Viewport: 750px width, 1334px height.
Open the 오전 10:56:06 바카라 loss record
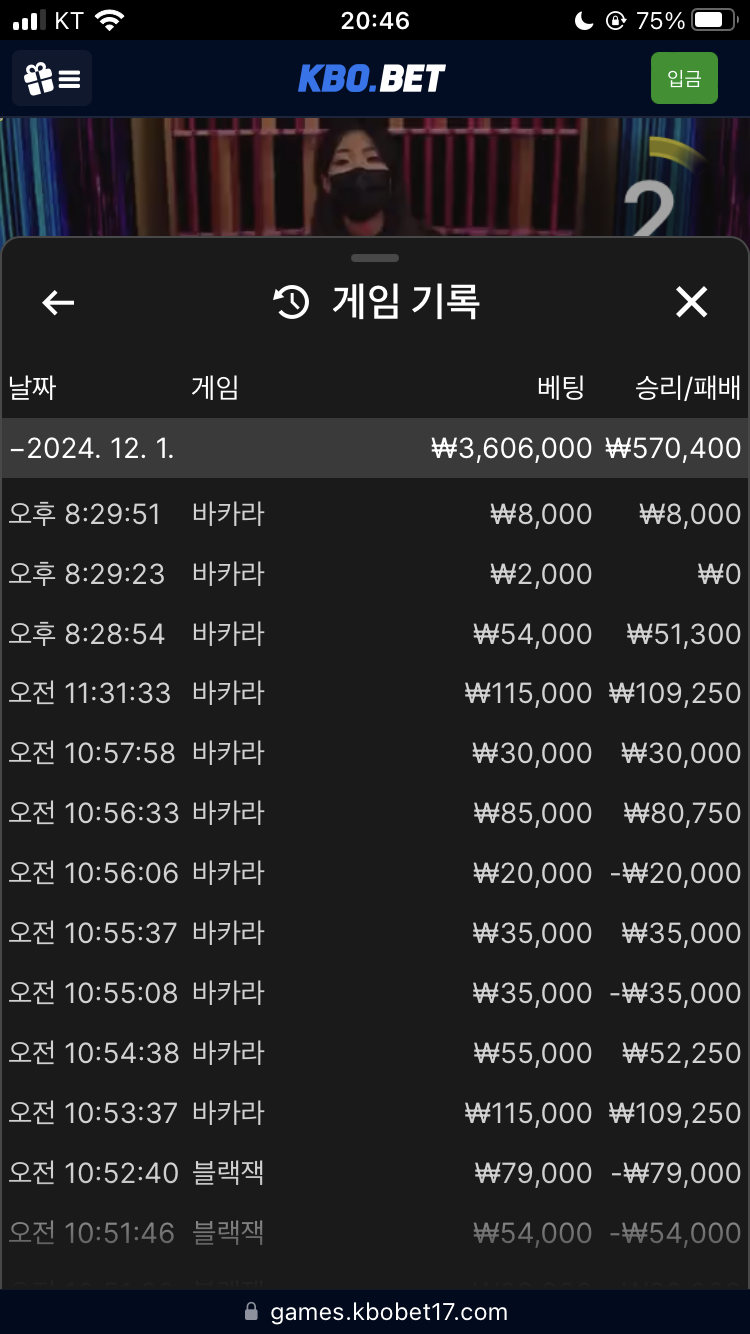(375, 873)
